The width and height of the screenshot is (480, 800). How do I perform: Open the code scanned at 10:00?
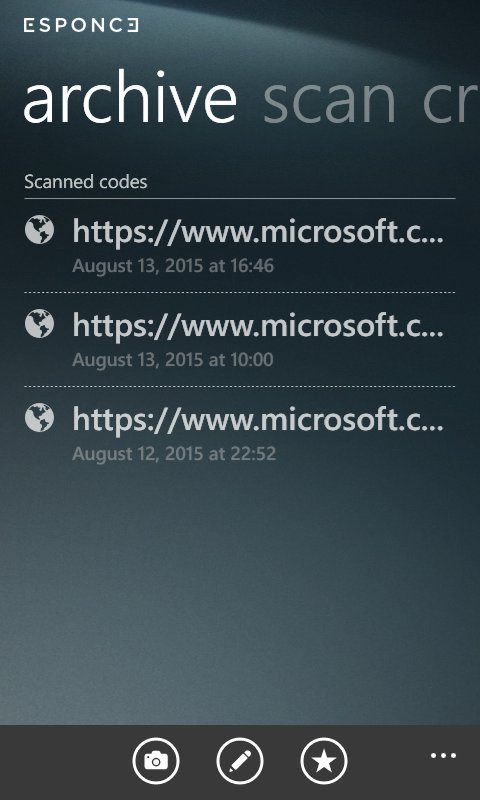coord(240,340)
